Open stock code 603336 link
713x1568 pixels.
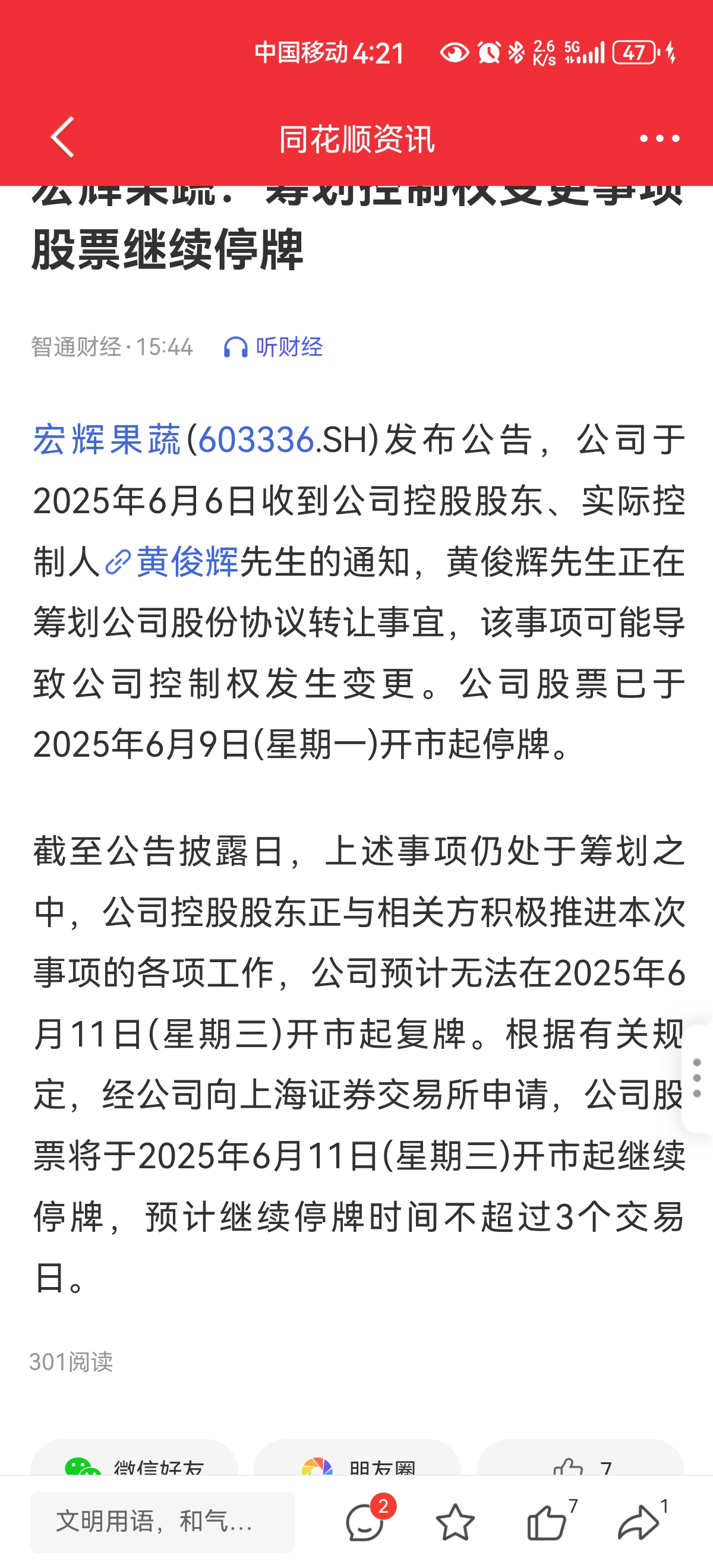coord(255,440)
